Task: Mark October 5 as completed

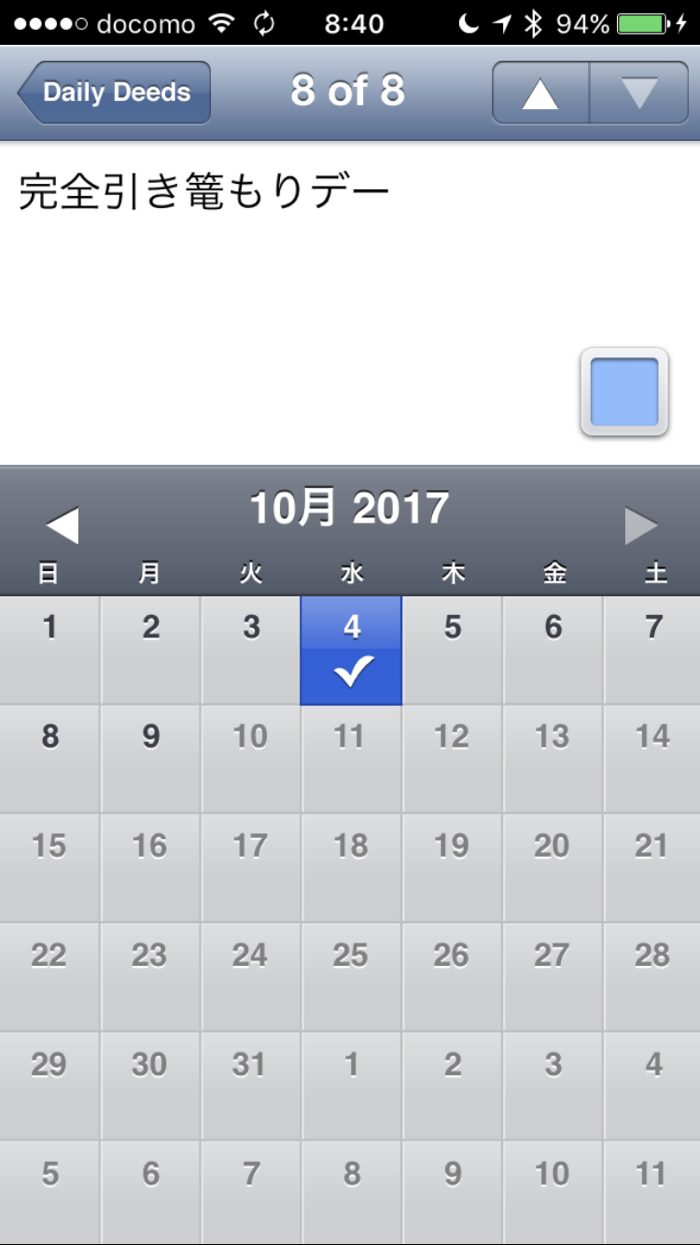Action: [452, 651]
